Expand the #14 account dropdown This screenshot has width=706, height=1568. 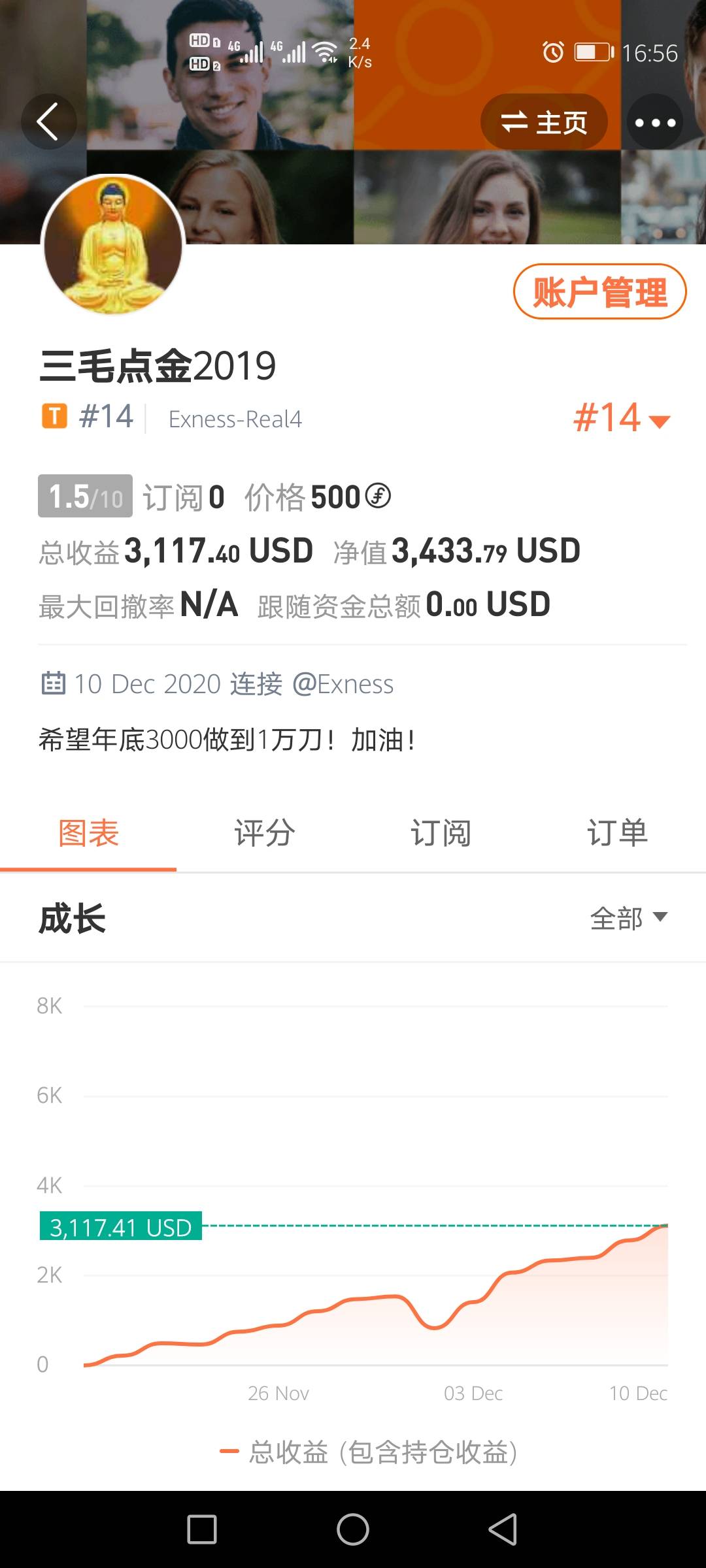pos(622,417)
